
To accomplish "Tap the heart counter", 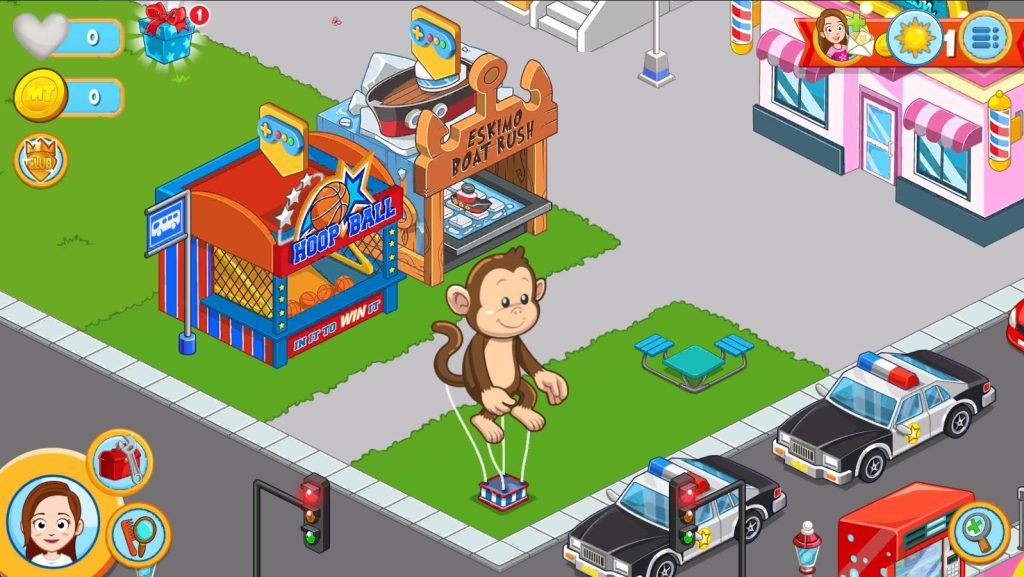I will (68, 38).
